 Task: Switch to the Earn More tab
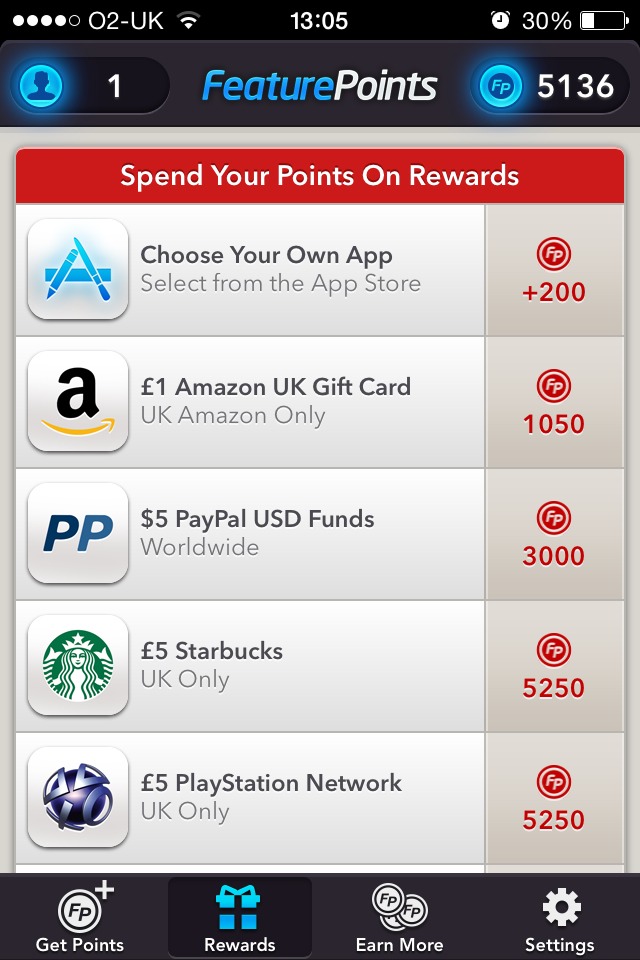point(400,918)
